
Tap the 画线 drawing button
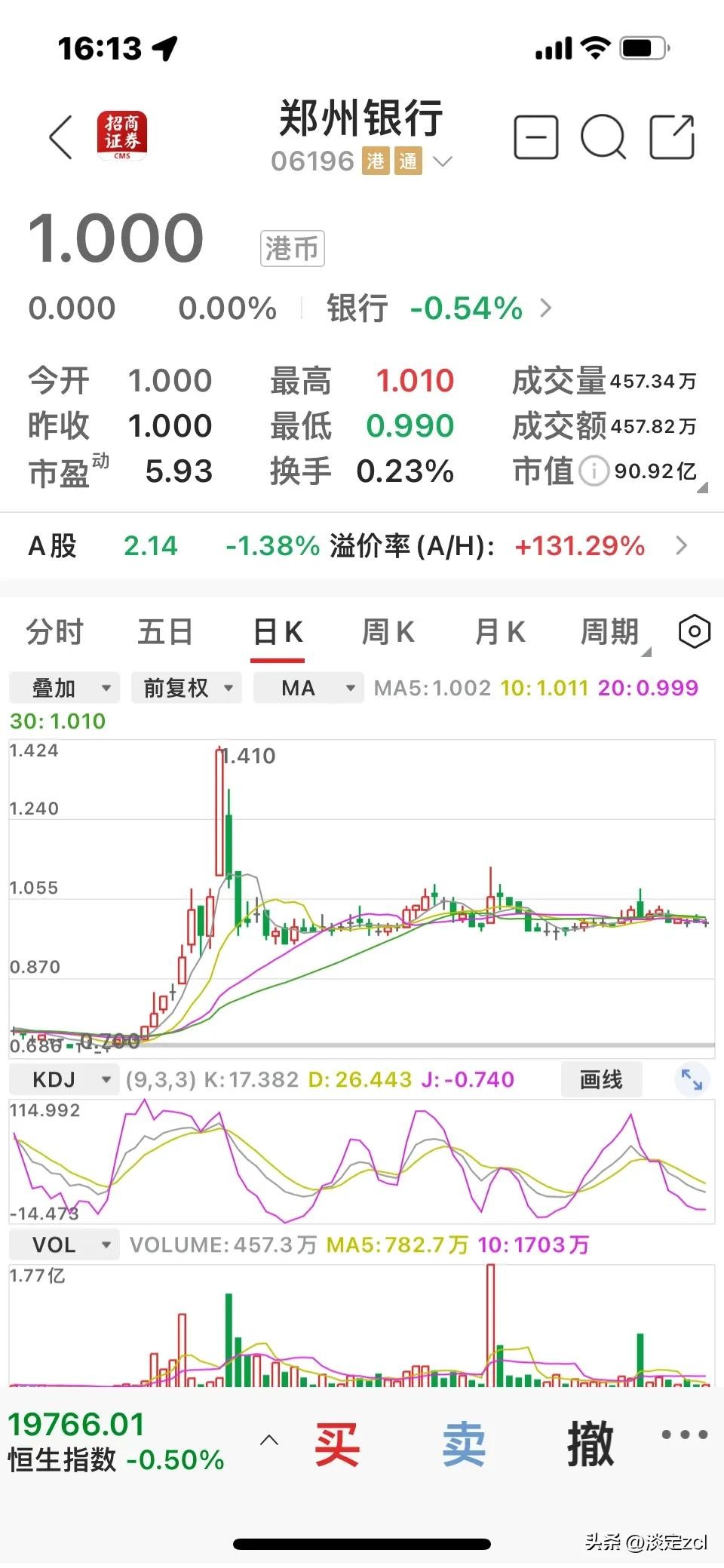pyautogui.click(x=601, y=1079)
